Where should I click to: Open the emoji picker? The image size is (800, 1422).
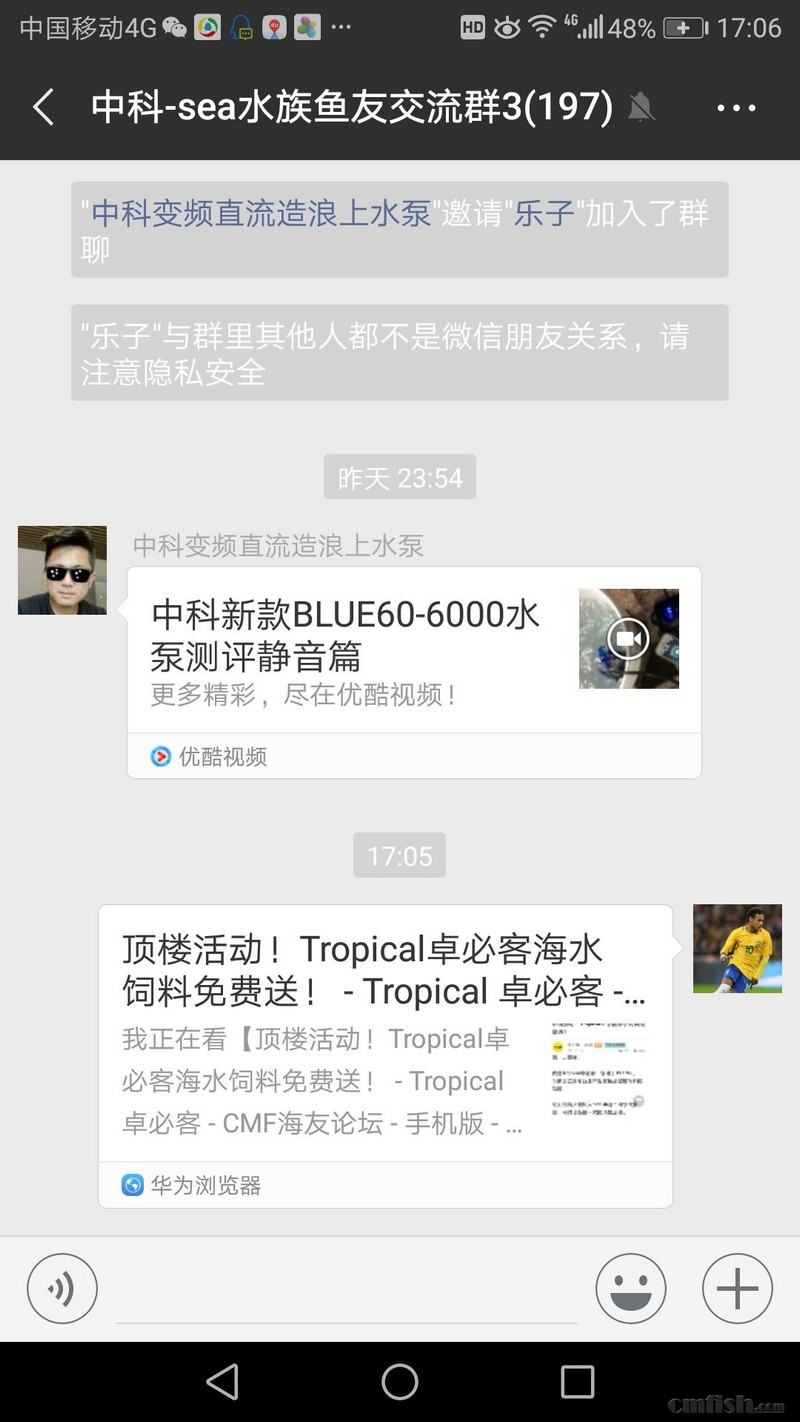631,1289
